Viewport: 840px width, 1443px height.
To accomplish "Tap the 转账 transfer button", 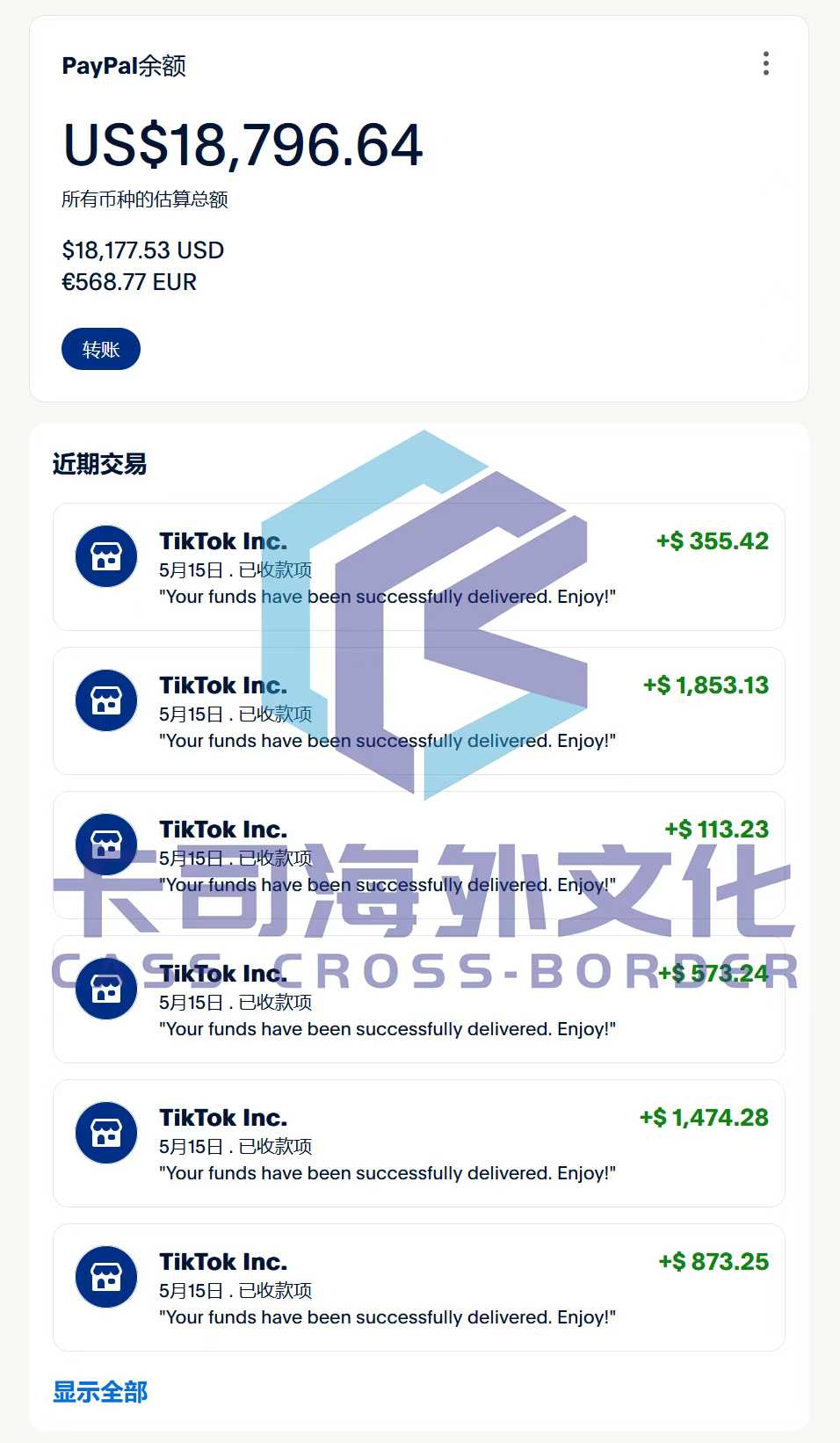I will [101, 349].
